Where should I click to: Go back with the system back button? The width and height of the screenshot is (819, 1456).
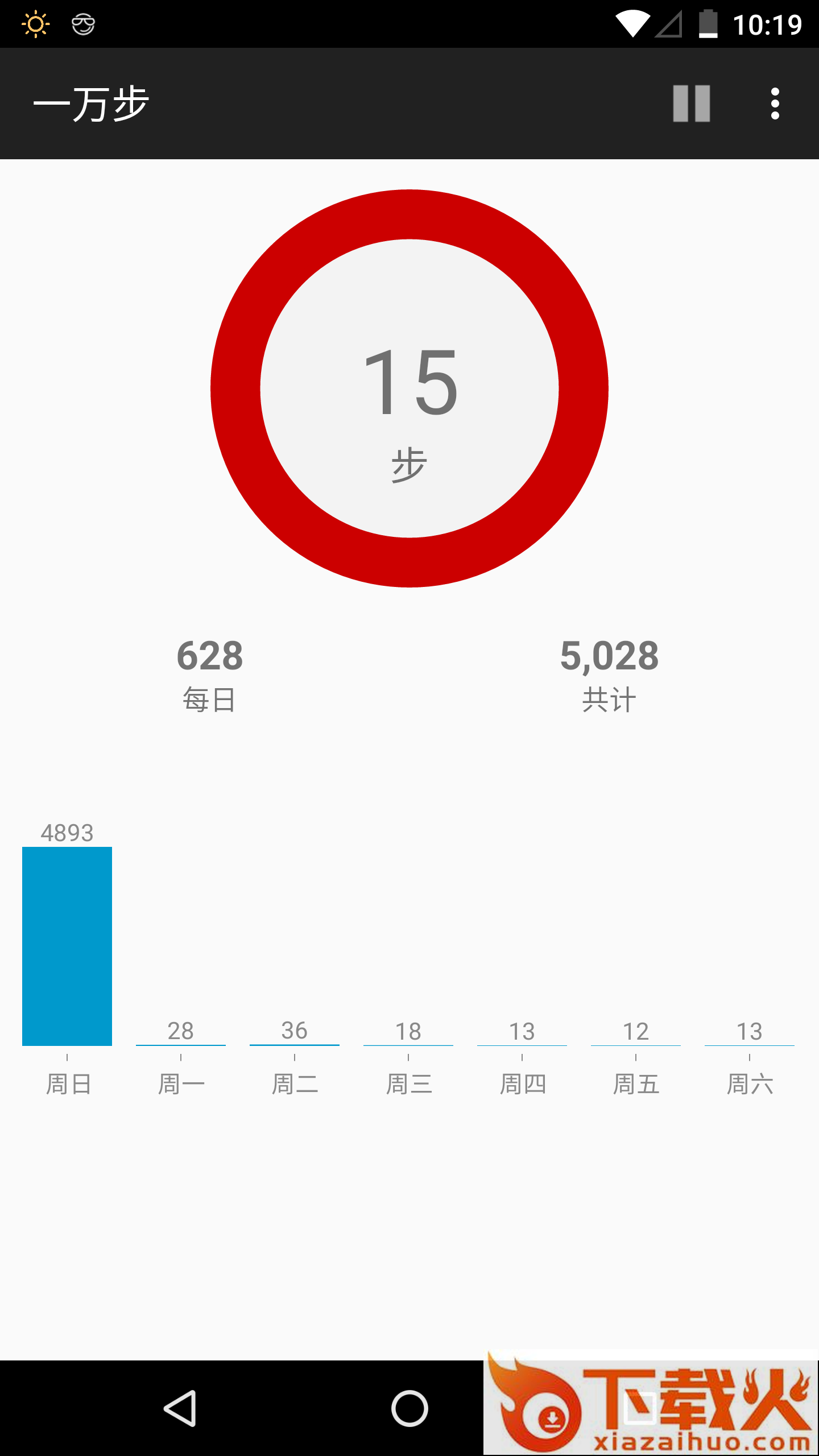(181, 1408)
